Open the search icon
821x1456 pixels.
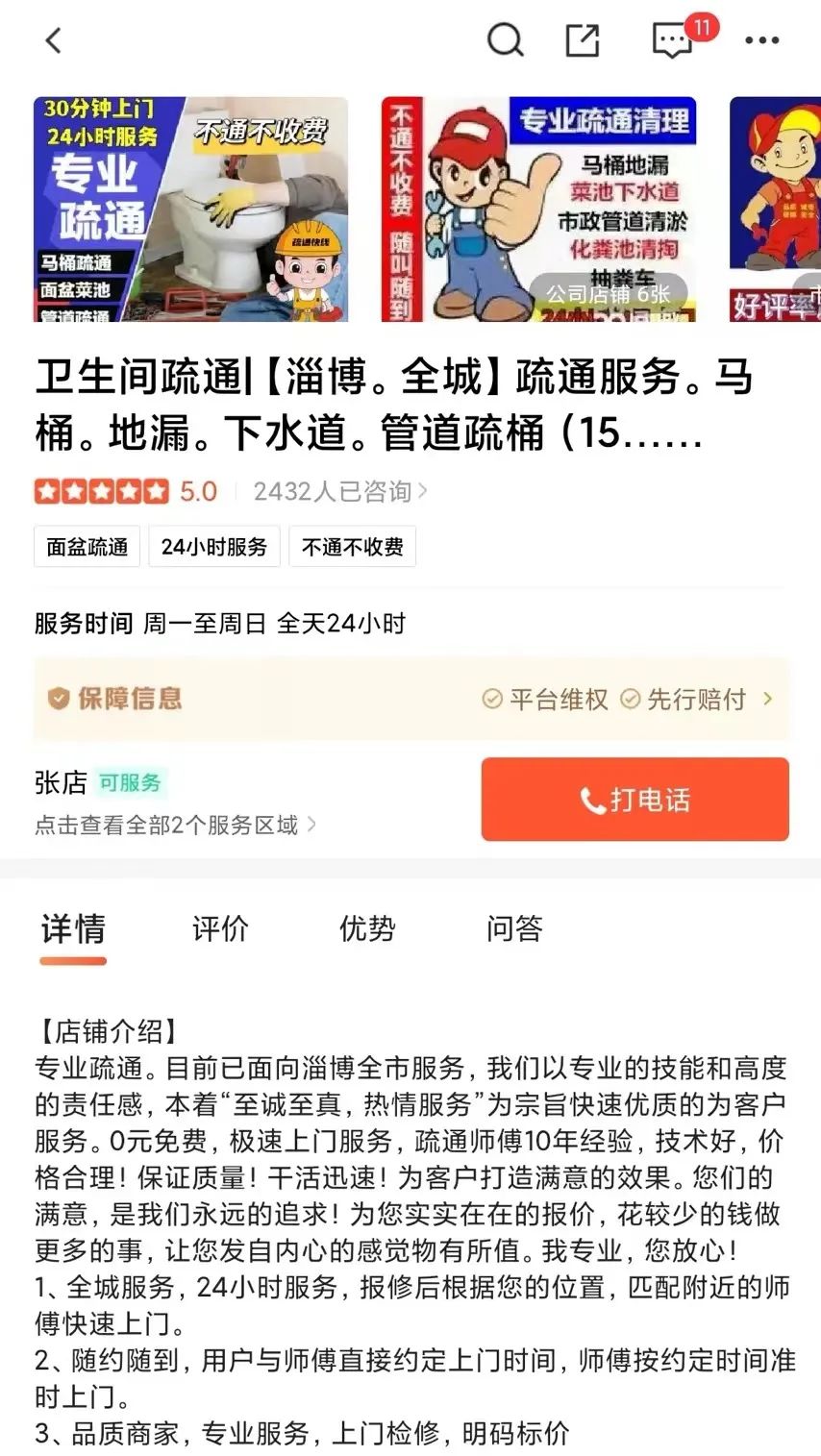[x=505, y=40]
